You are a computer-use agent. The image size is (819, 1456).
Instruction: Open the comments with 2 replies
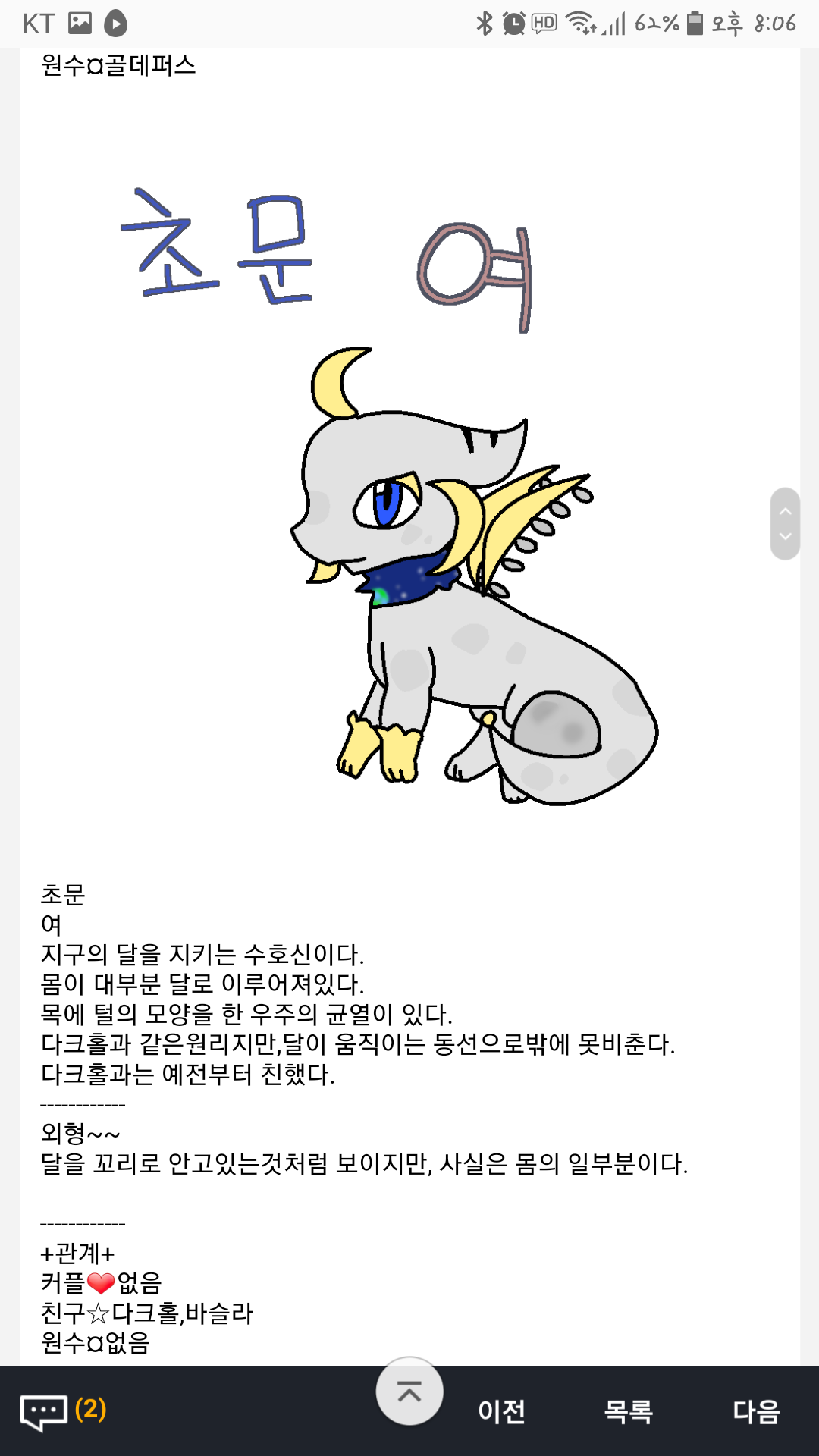(x=62, y=1411)
